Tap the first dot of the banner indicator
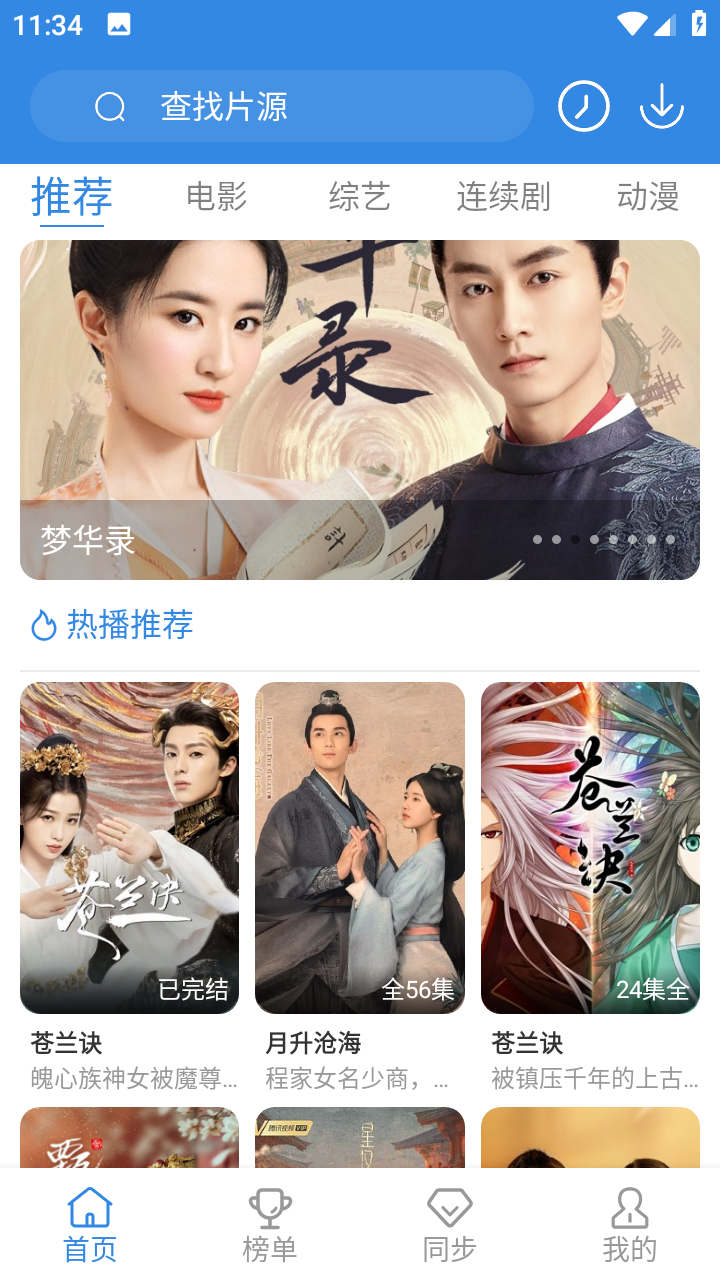The image size is (720, 1280). pyautogui.click(x=537, y=539)
